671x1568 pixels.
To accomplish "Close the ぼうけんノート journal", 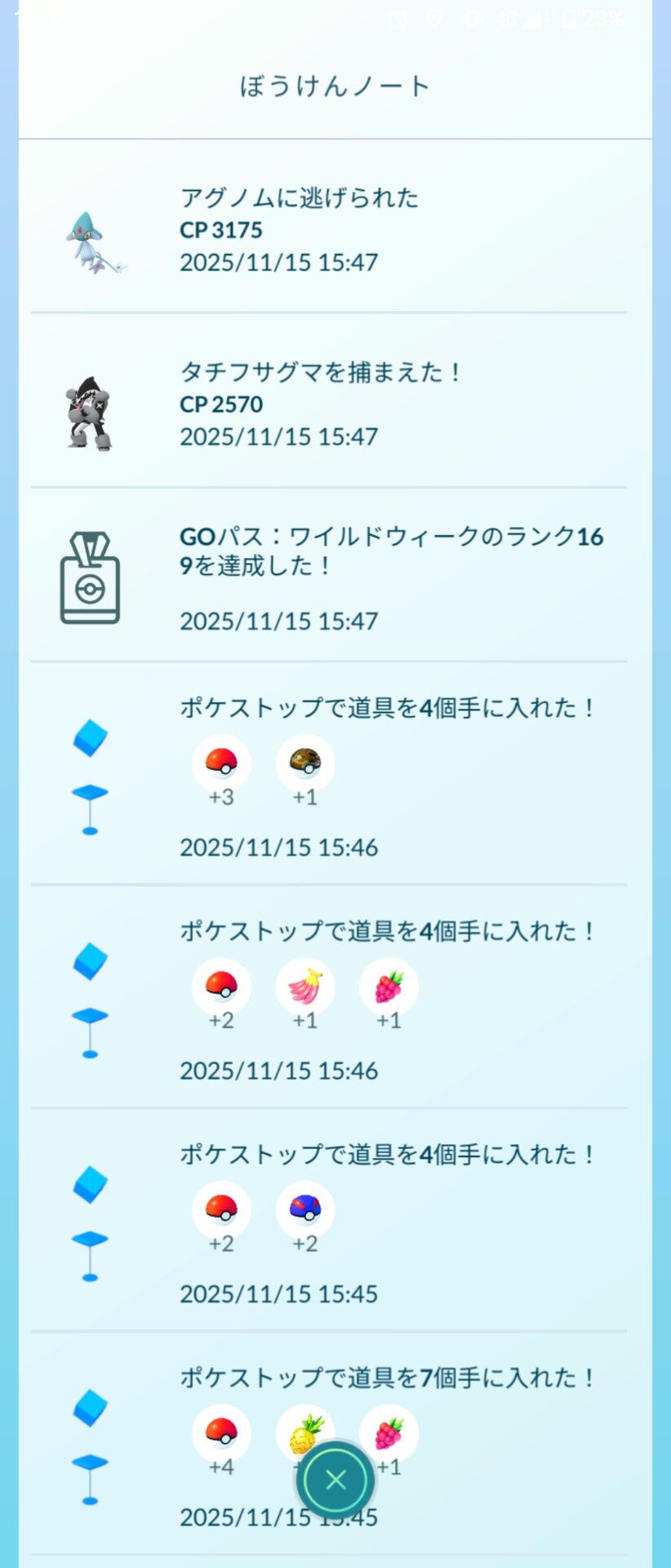I will [335, 1480].
